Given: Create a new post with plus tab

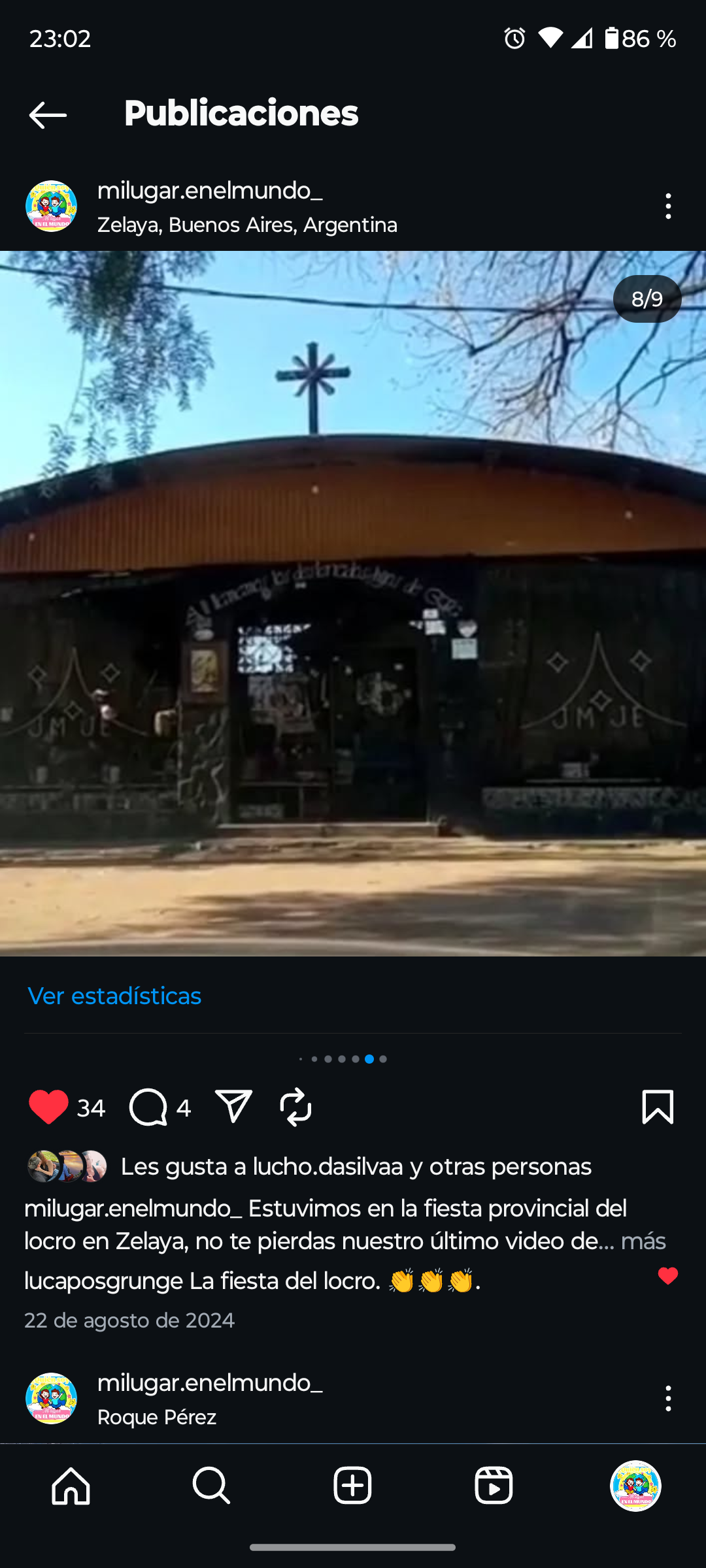Looking at the screenshot, I should (x=352, y=1486).
